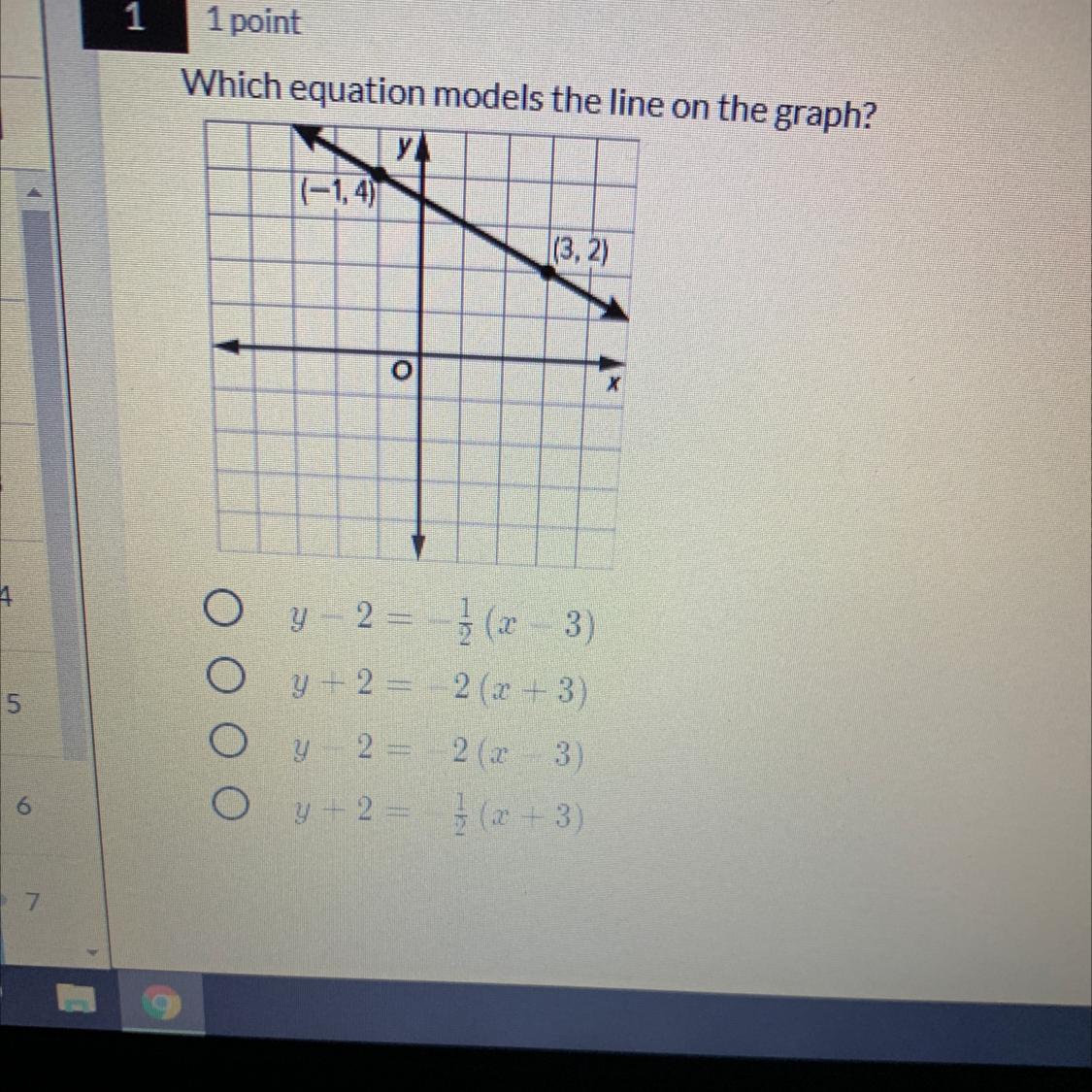1092x1092 pixels.
Task: Pick the answer y + 2 = −½(x + 3)
Action: (230, 803)
